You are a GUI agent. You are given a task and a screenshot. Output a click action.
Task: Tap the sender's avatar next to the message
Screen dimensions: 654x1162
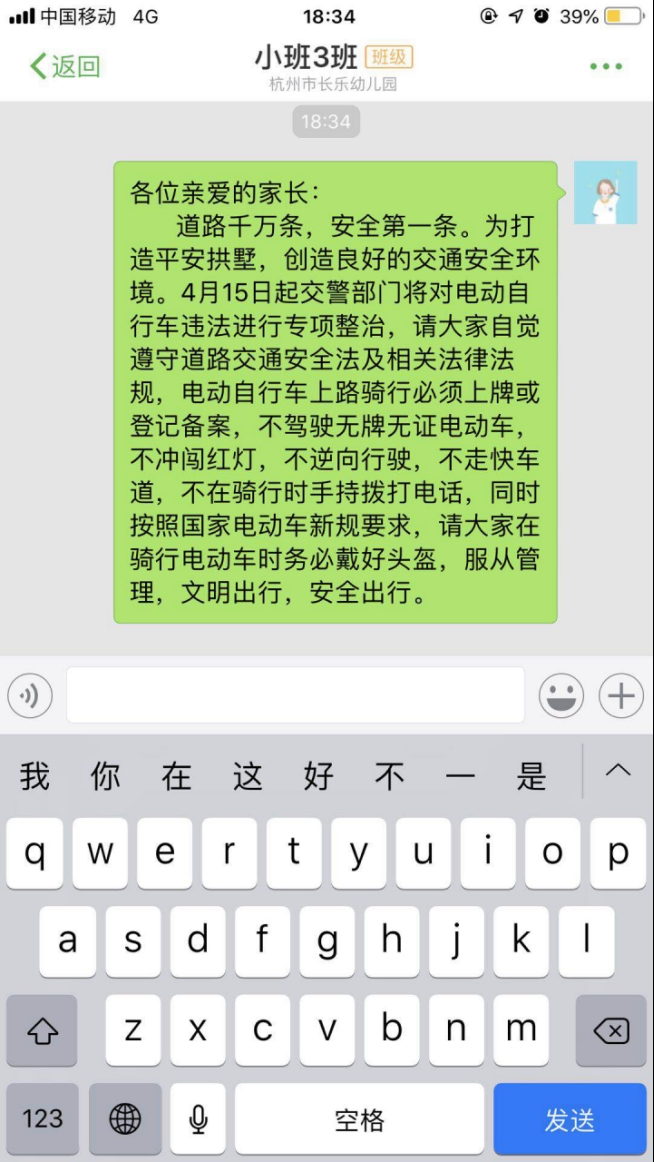pyautogui.click(x=605, y=192)
